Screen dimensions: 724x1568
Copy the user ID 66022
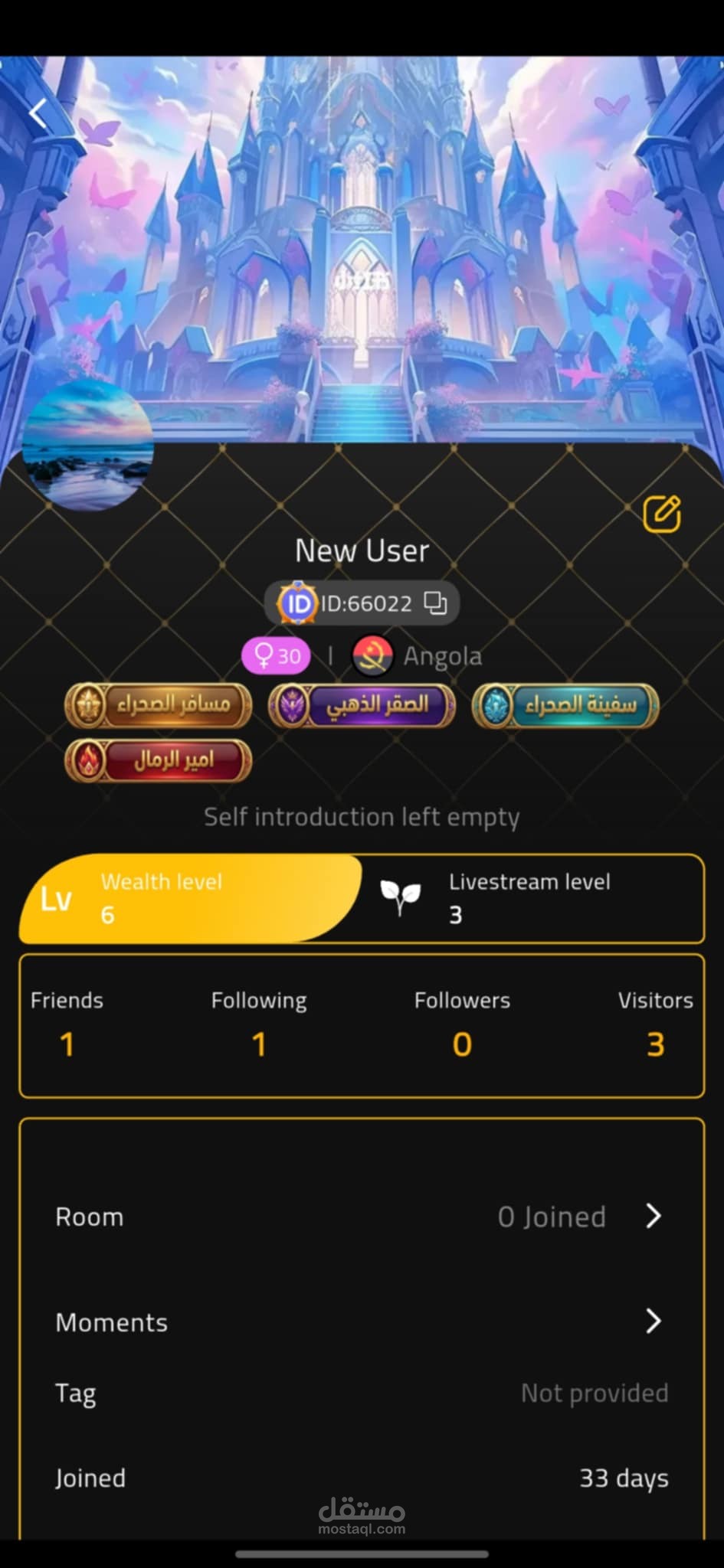point(435,603)
